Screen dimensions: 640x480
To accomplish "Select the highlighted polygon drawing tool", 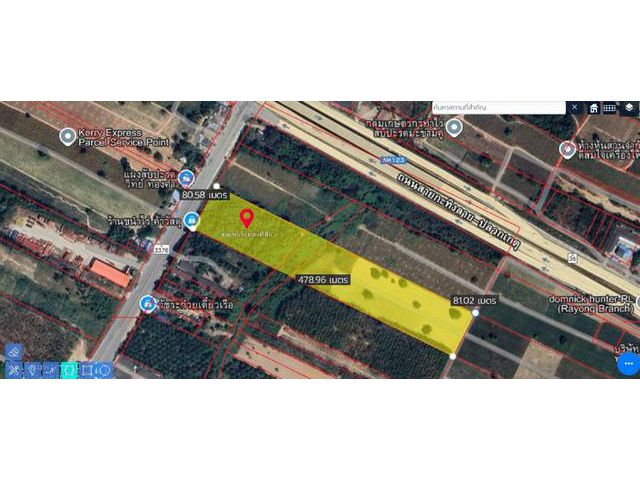I will 68,370.
